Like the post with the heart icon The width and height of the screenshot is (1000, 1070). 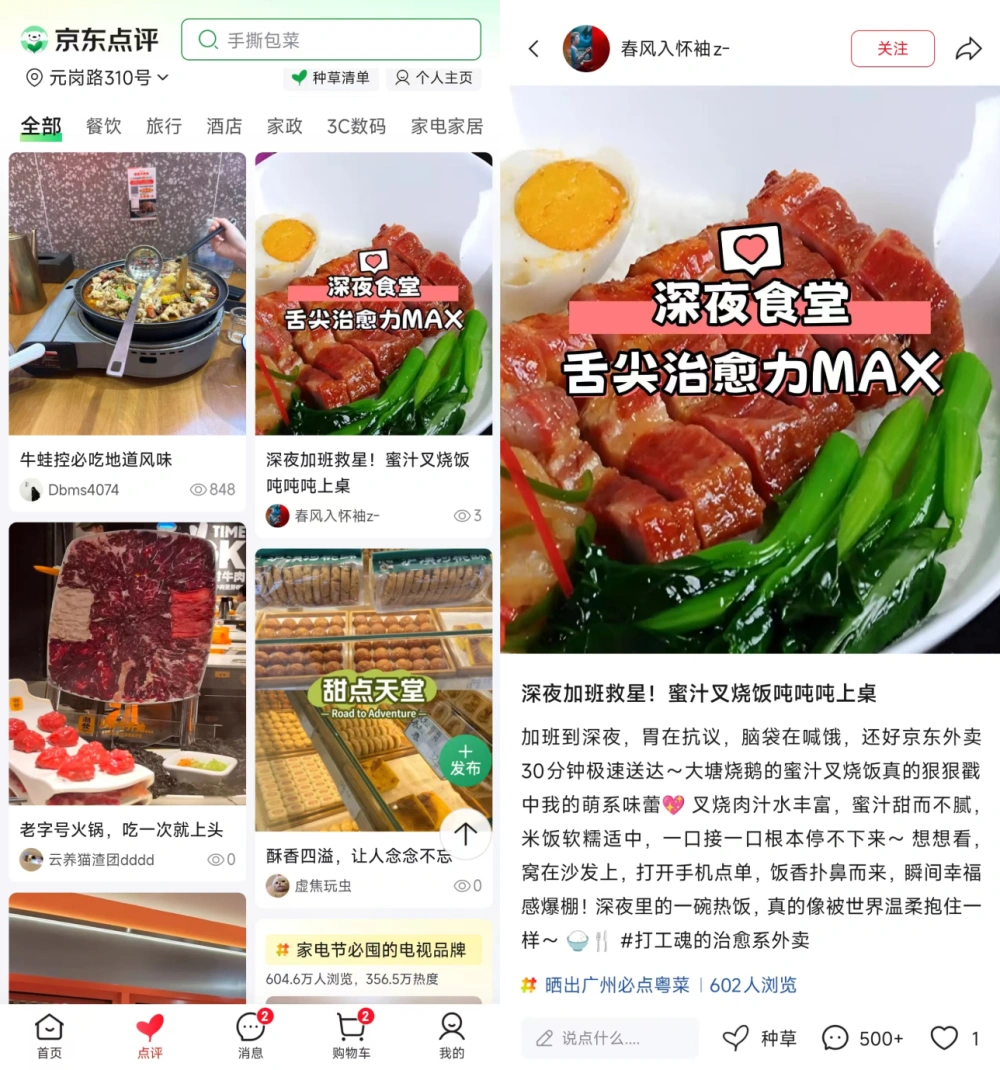point(944,1038)
